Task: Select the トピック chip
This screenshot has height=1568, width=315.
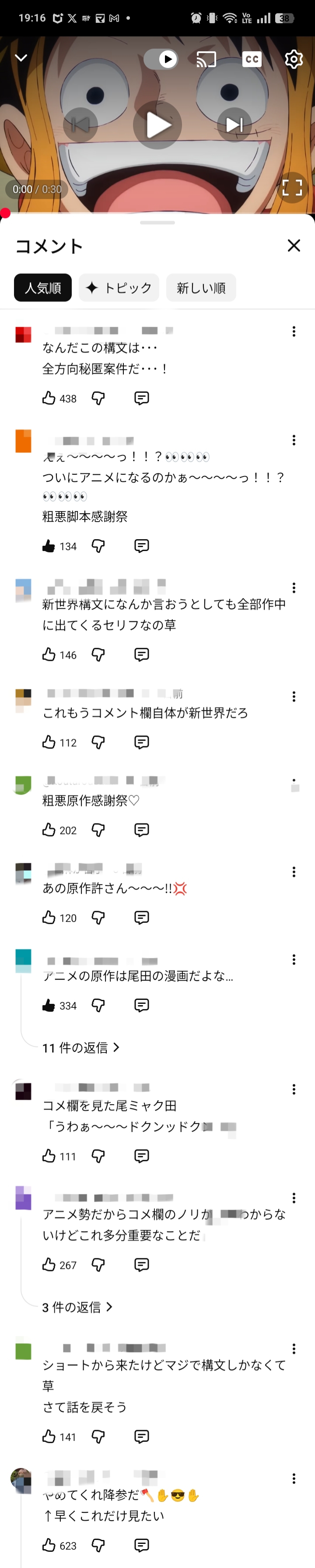Action: click(119, 288)
